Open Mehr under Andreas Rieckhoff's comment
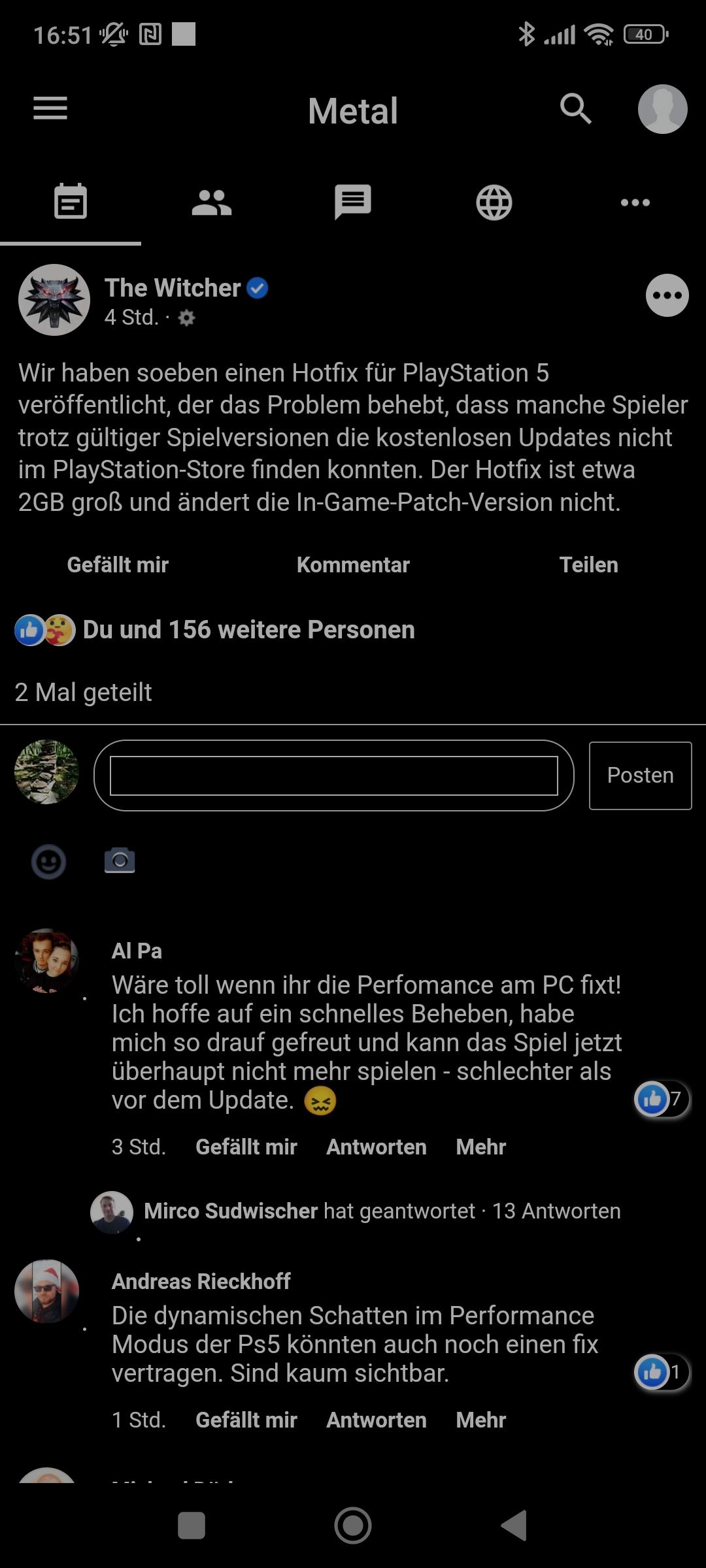 (481, 1420)
